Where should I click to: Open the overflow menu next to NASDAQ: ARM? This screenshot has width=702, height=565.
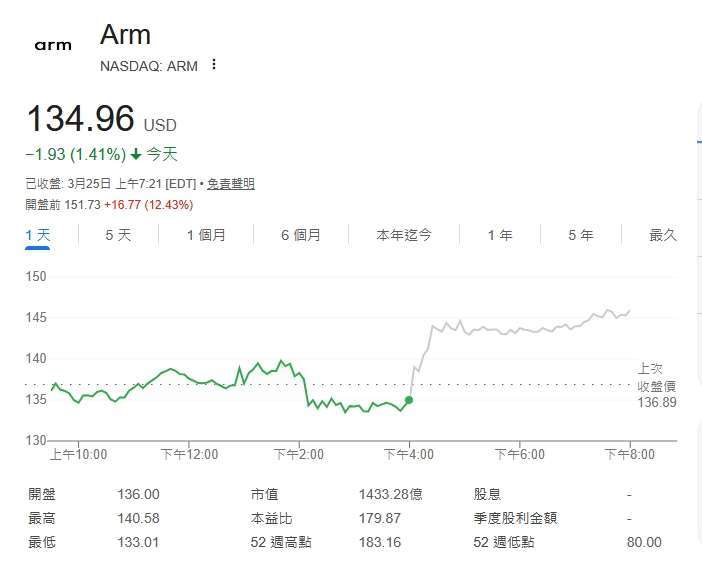(x=214, y=65)
